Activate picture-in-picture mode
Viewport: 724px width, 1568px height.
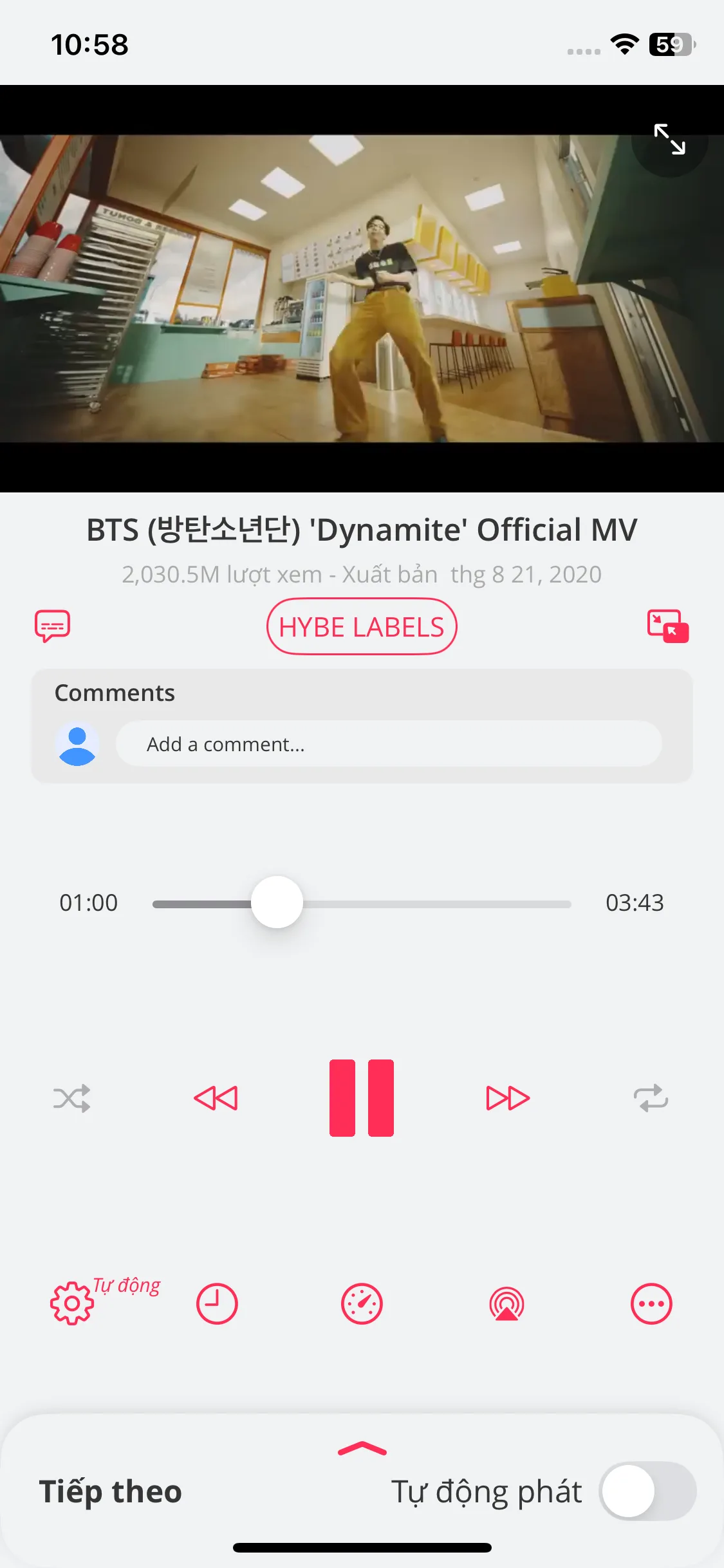click(667, 626)
